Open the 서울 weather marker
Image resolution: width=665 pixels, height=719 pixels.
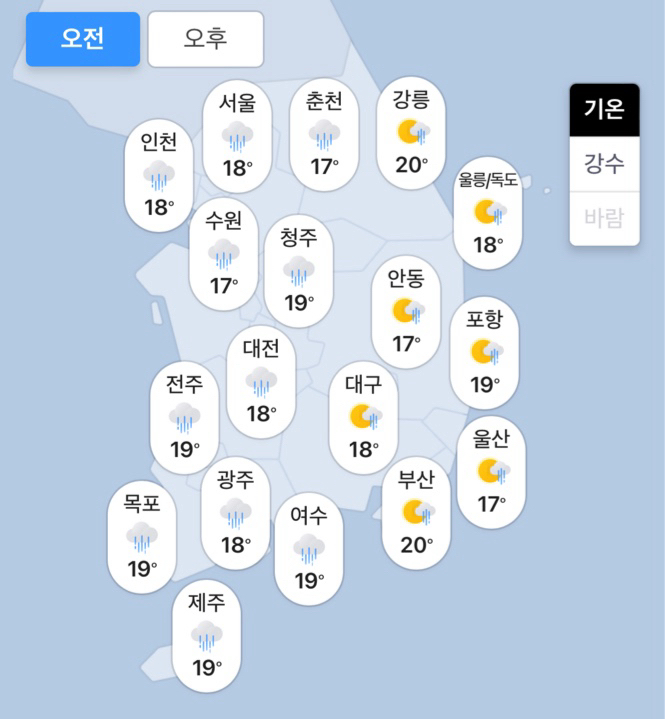click(237, 134)
